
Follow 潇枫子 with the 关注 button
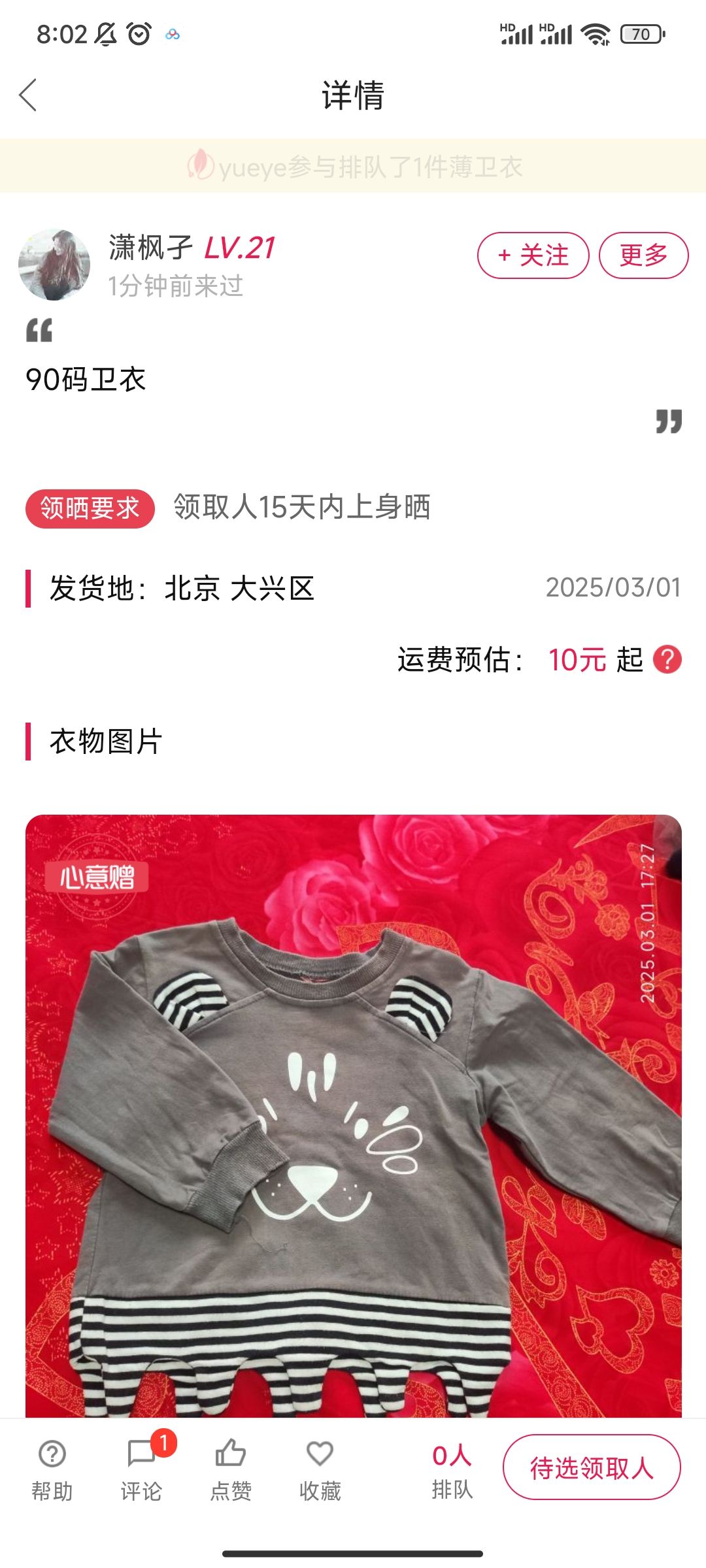533,255
